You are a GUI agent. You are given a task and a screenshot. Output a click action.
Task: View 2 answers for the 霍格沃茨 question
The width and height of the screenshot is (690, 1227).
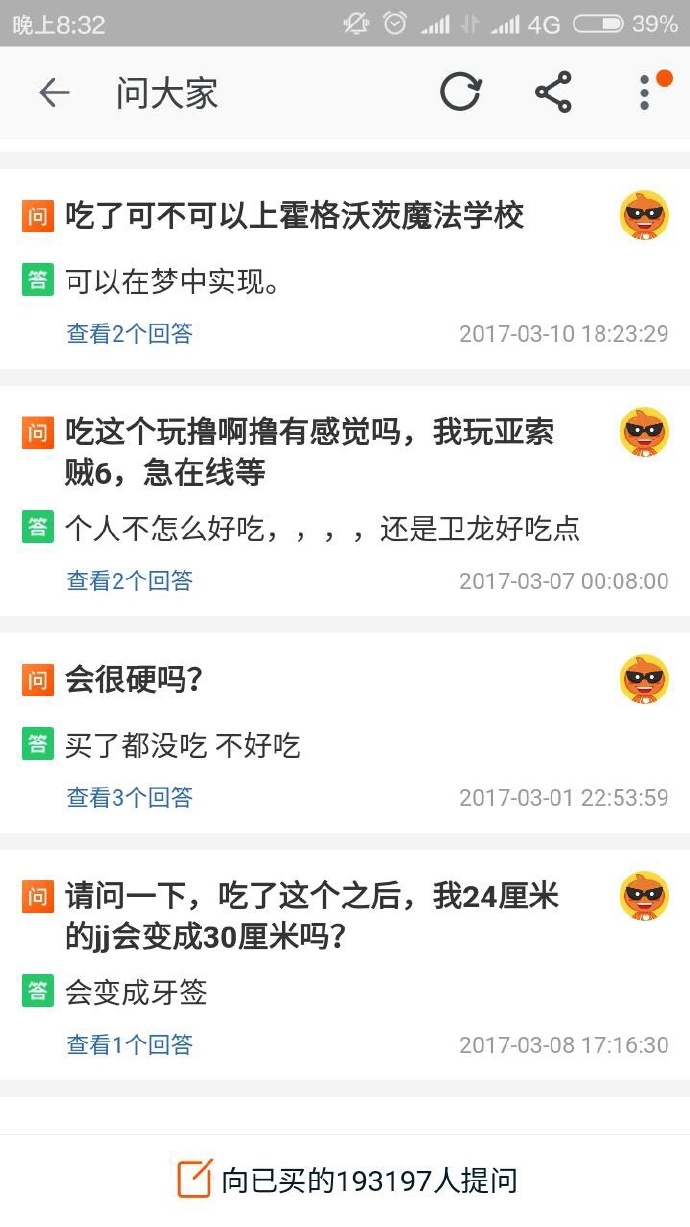tap(129, 334)
